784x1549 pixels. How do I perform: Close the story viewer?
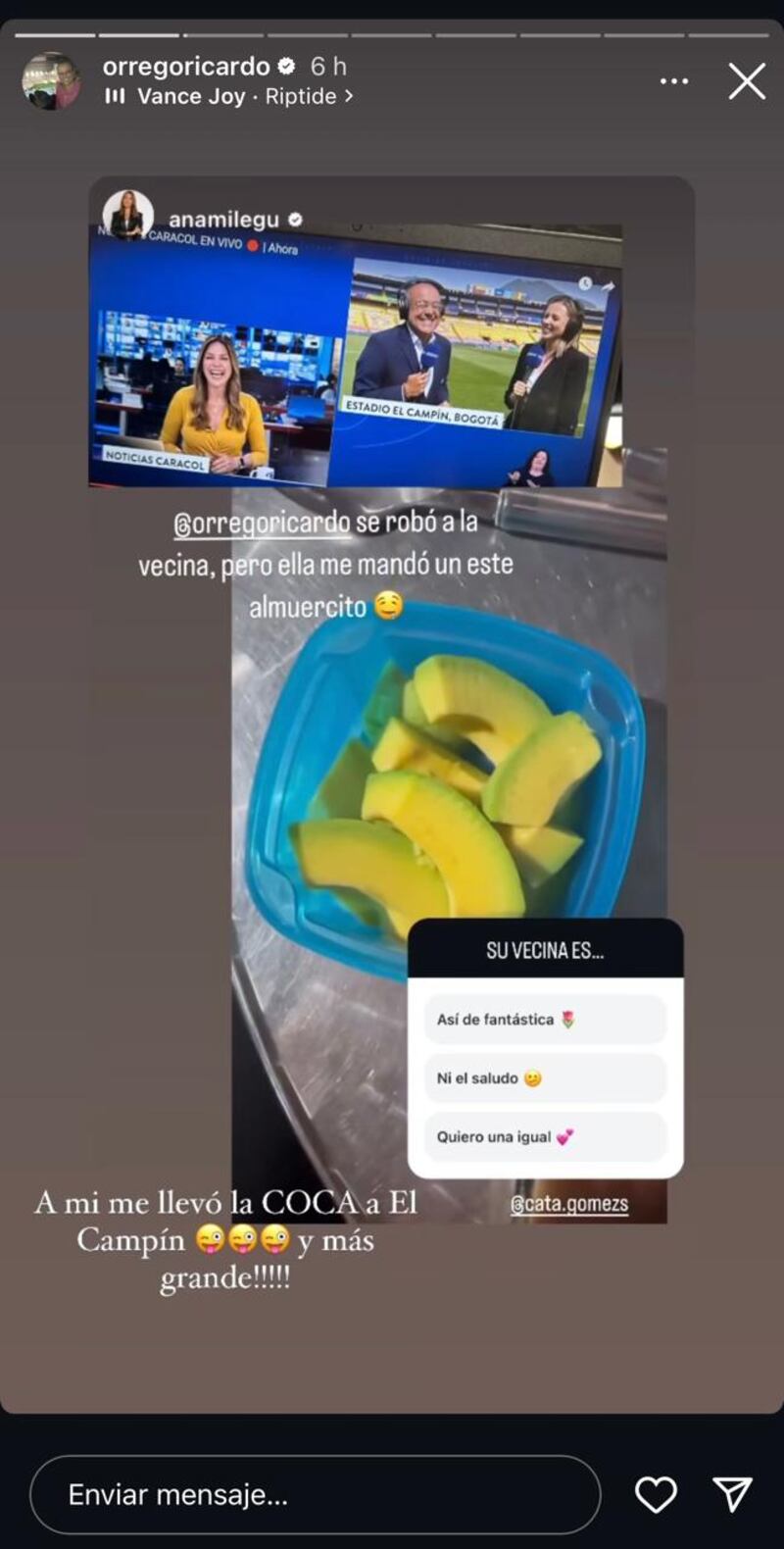point(747,81)
